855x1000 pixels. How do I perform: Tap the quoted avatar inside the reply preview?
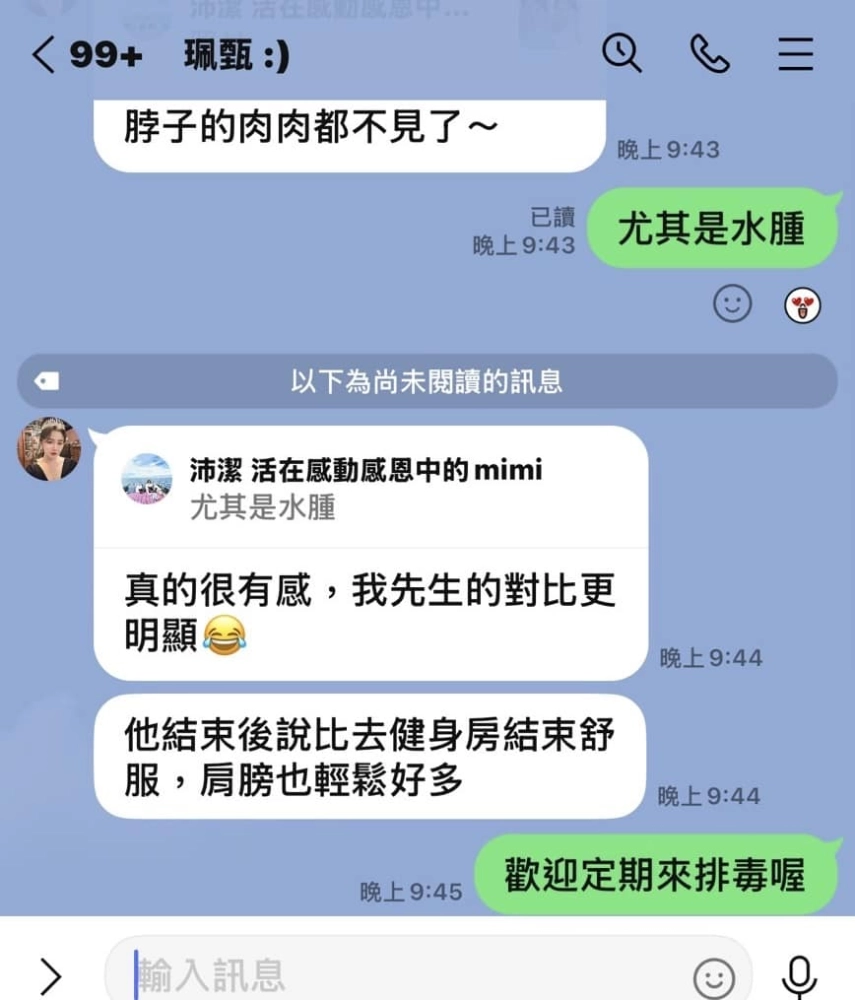click(147, 479)
